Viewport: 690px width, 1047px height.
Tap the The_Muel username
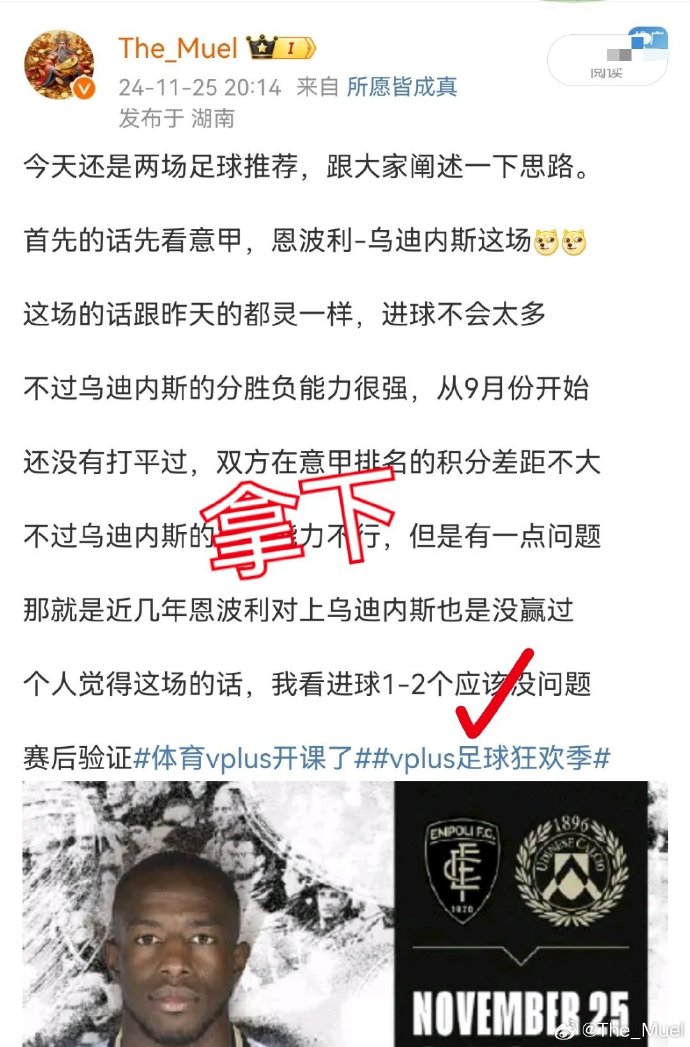click(178, 48)
